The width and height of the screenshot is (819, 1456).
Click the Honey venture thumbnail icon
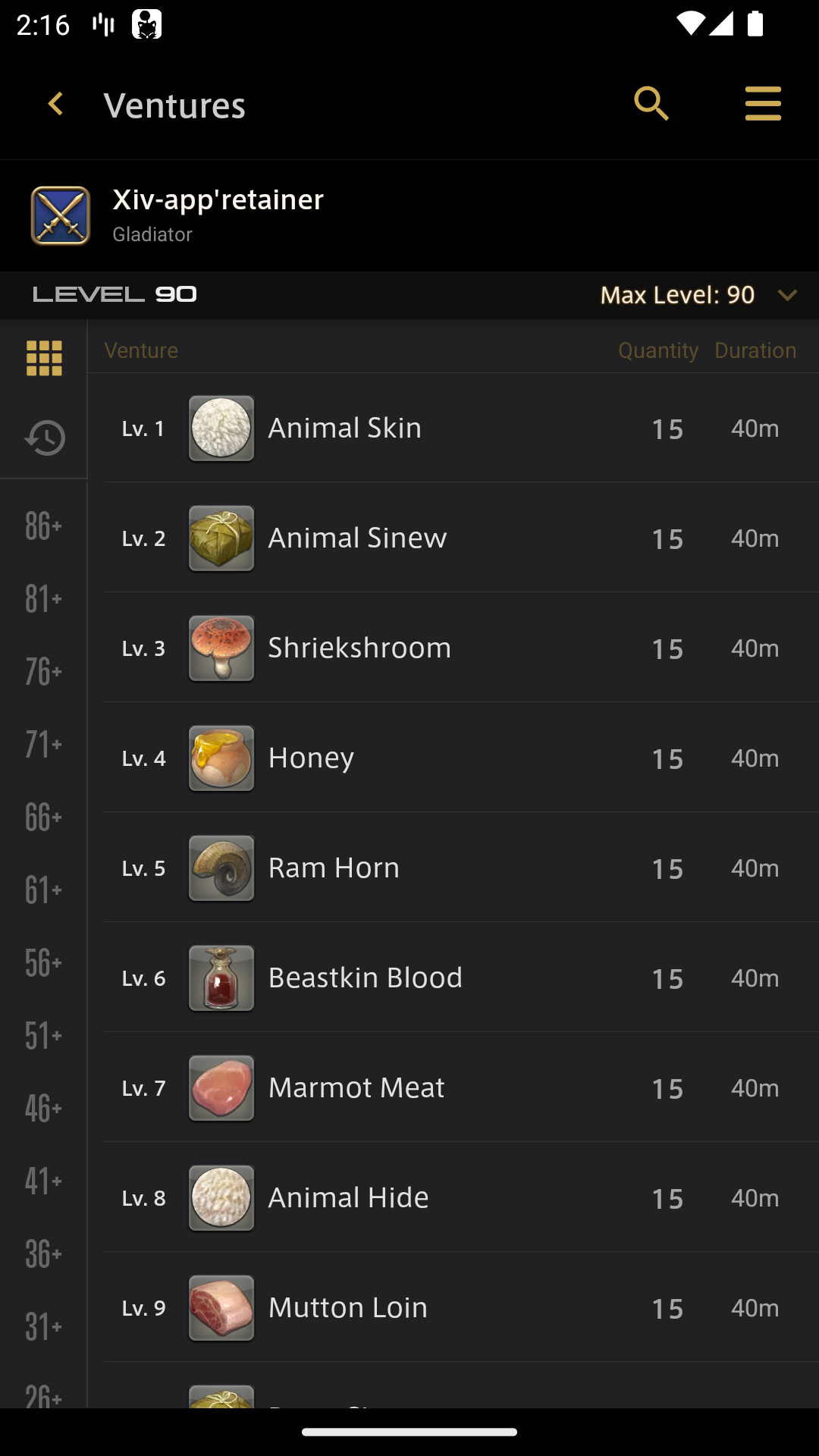coord(221,758)
